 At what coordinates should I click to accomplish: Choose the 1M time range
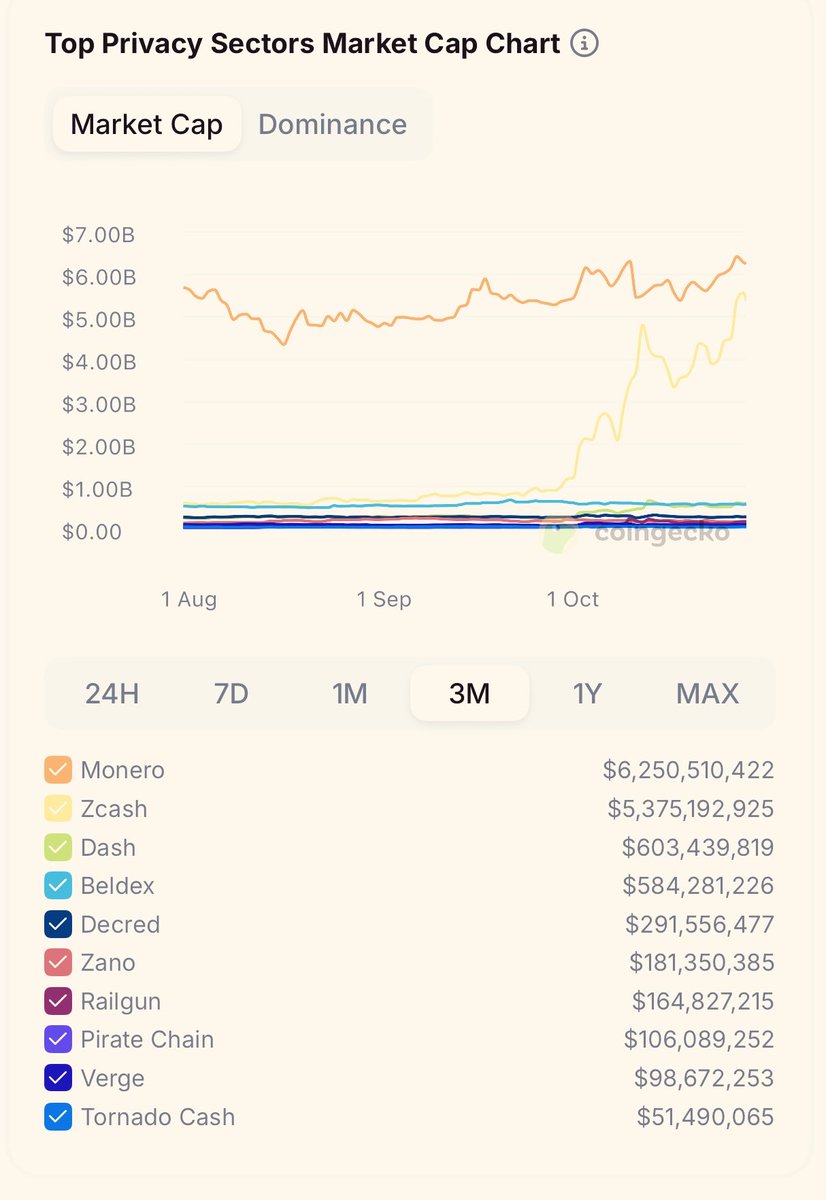[x=350, y=693]
